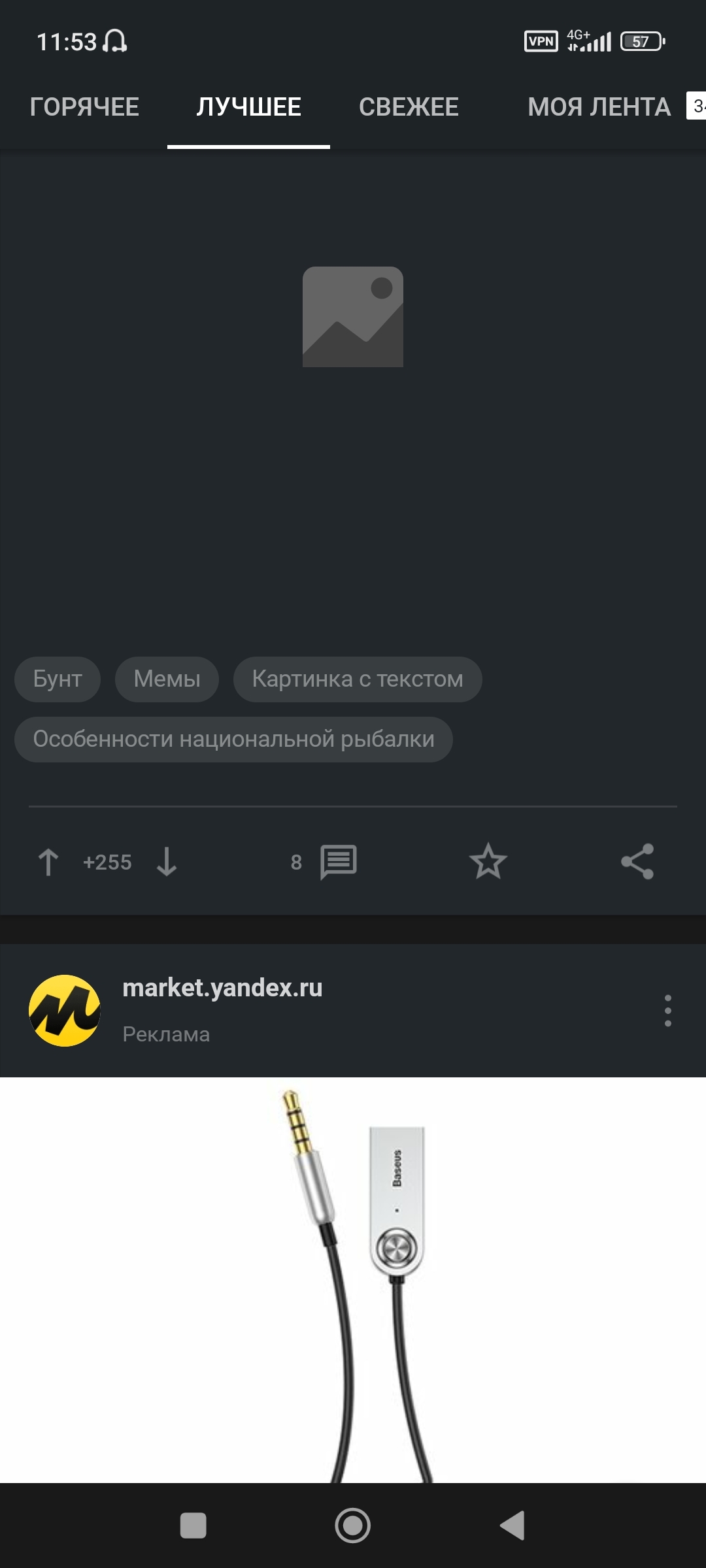Screen dimensions: 706x1568
Task: Switch to the Горячее tab
Action: (84, 107)
